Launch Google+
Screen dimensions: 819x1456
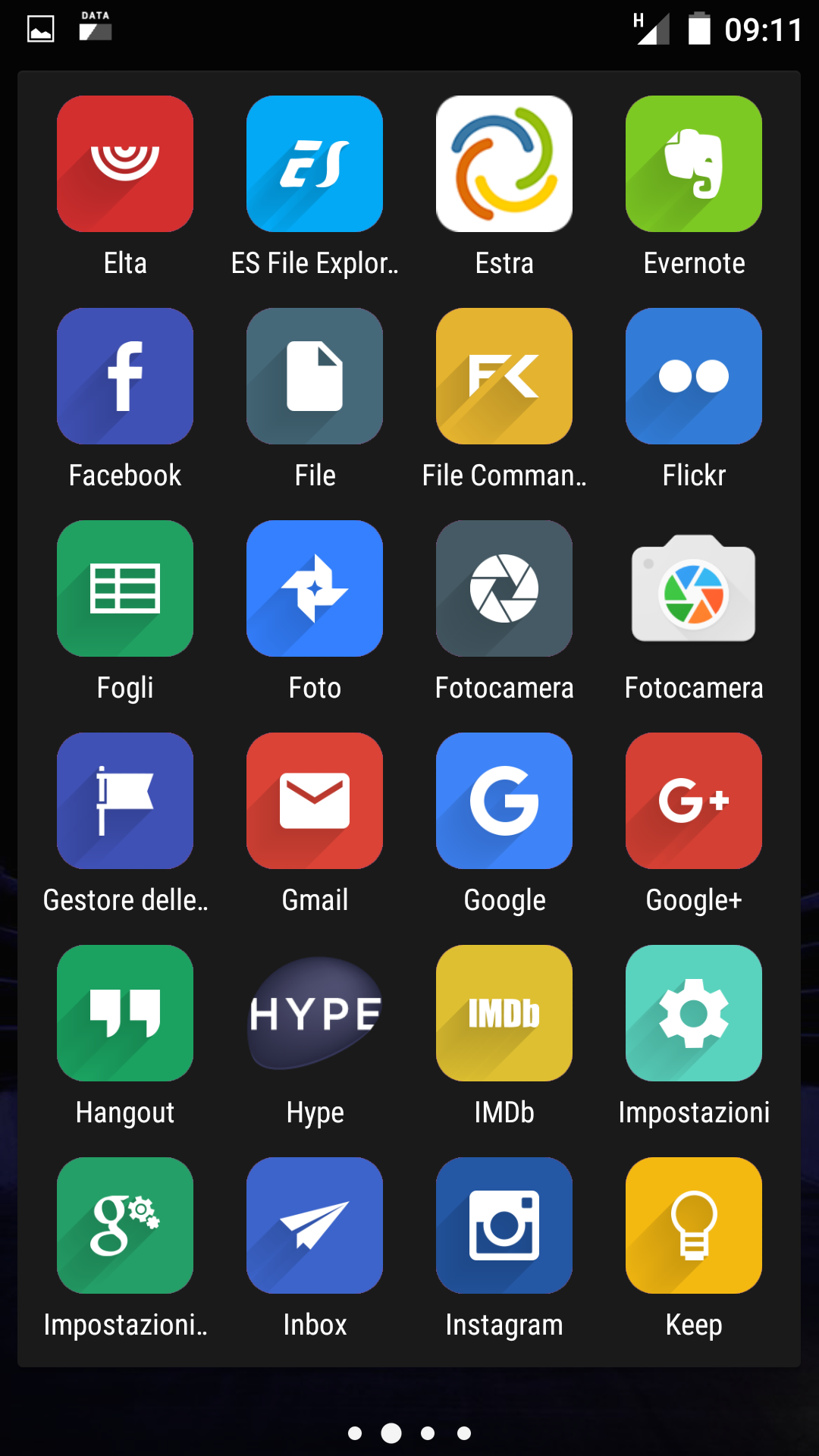(693, 800)
